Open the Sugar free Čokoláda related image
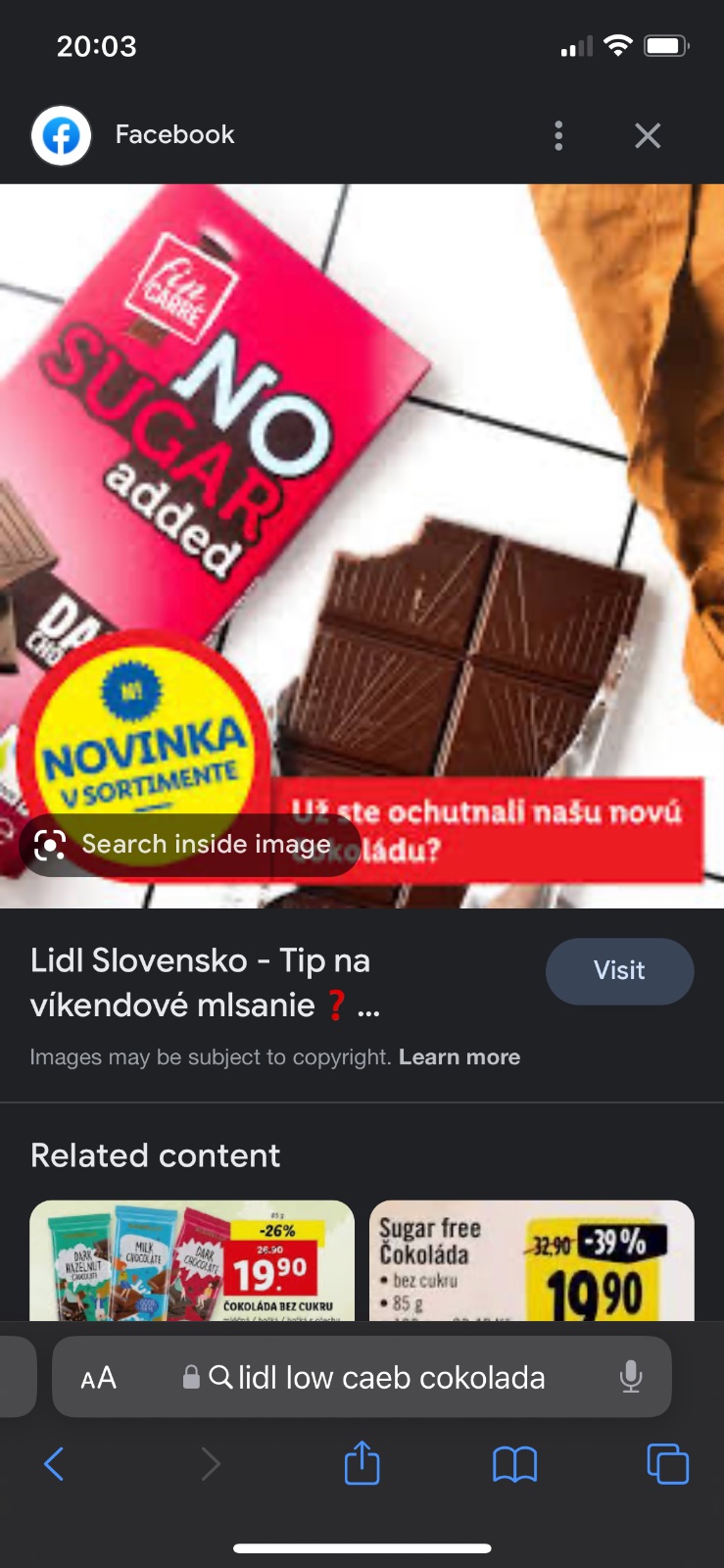The image size is (724, 1568). [531, 1260]
